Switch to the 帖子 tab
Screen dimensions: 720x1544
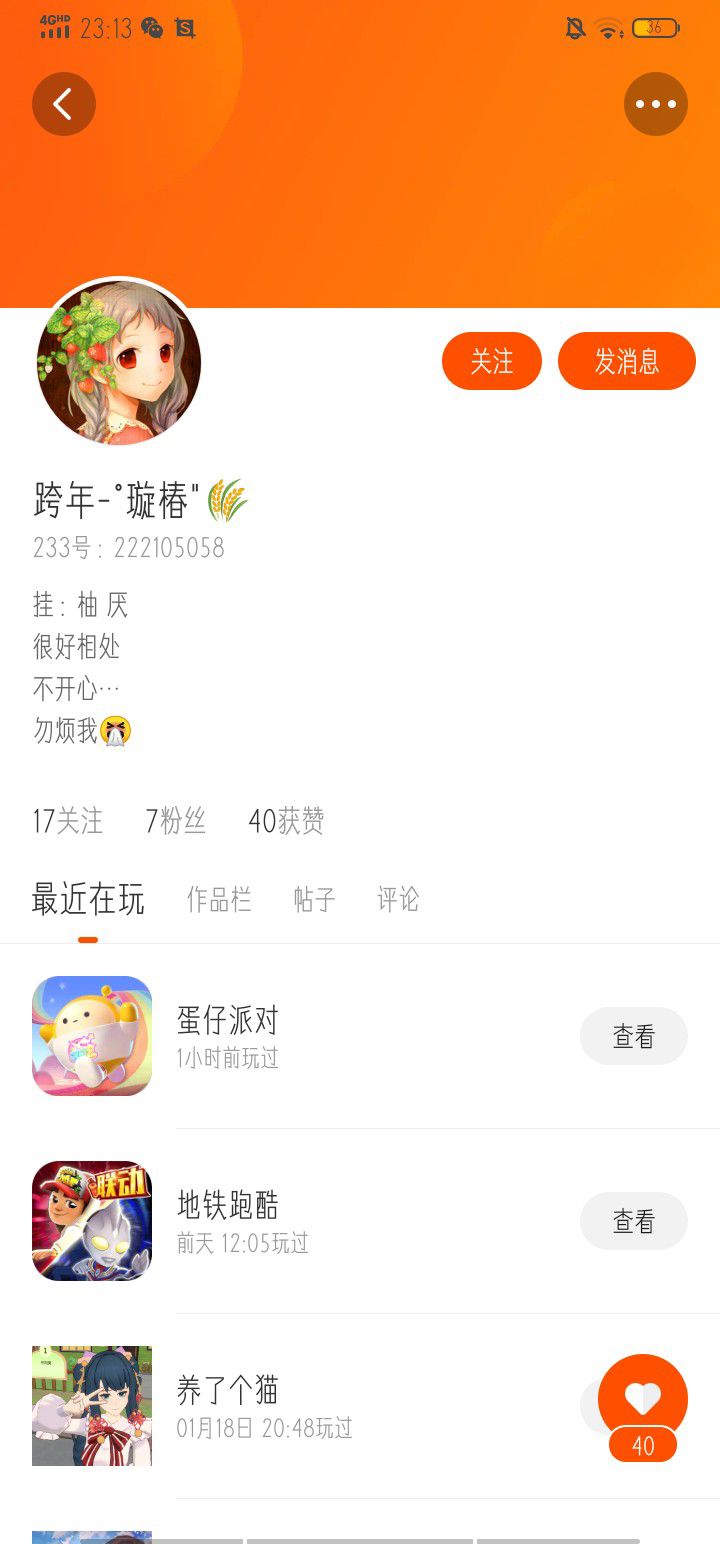(314, 899)
